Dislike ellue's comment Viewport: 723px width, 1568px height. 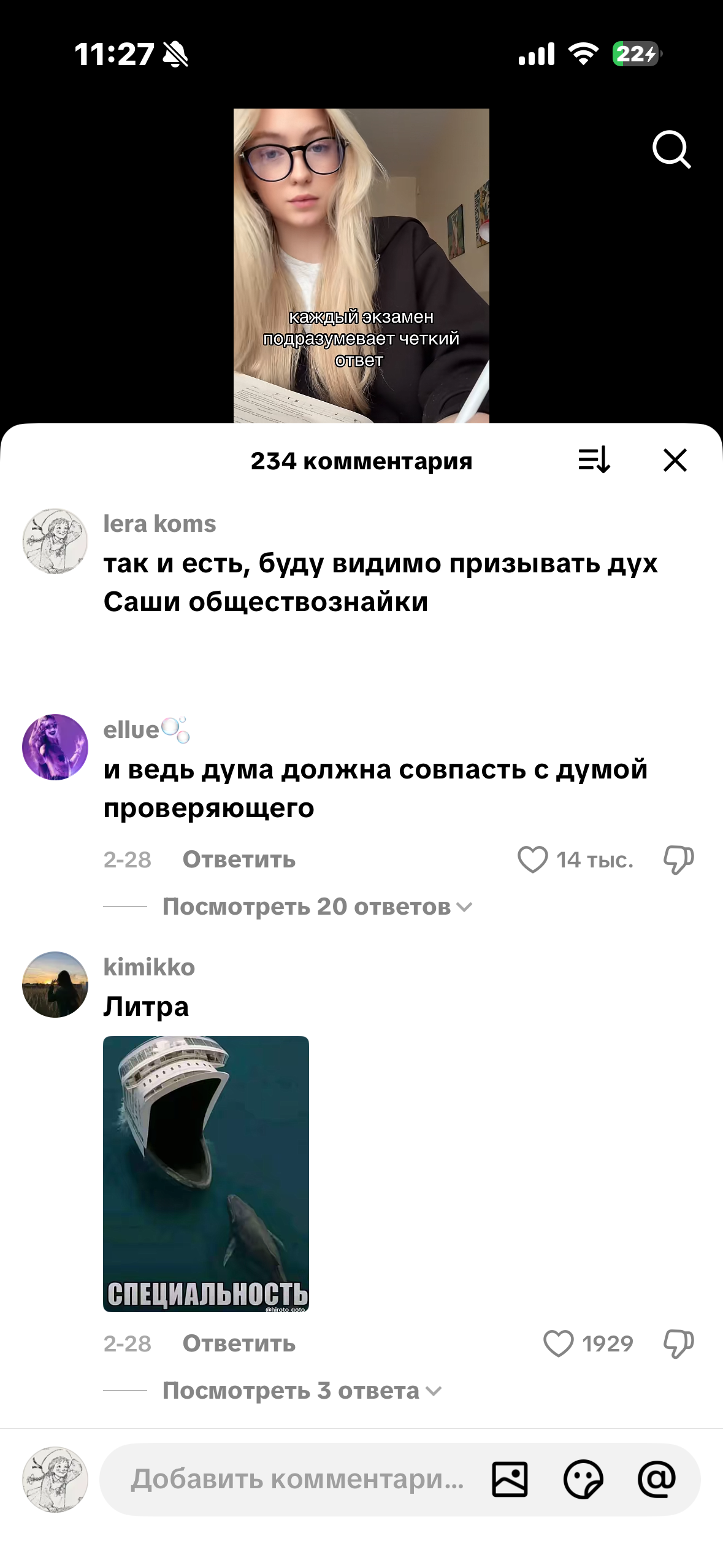pos(678,859)
